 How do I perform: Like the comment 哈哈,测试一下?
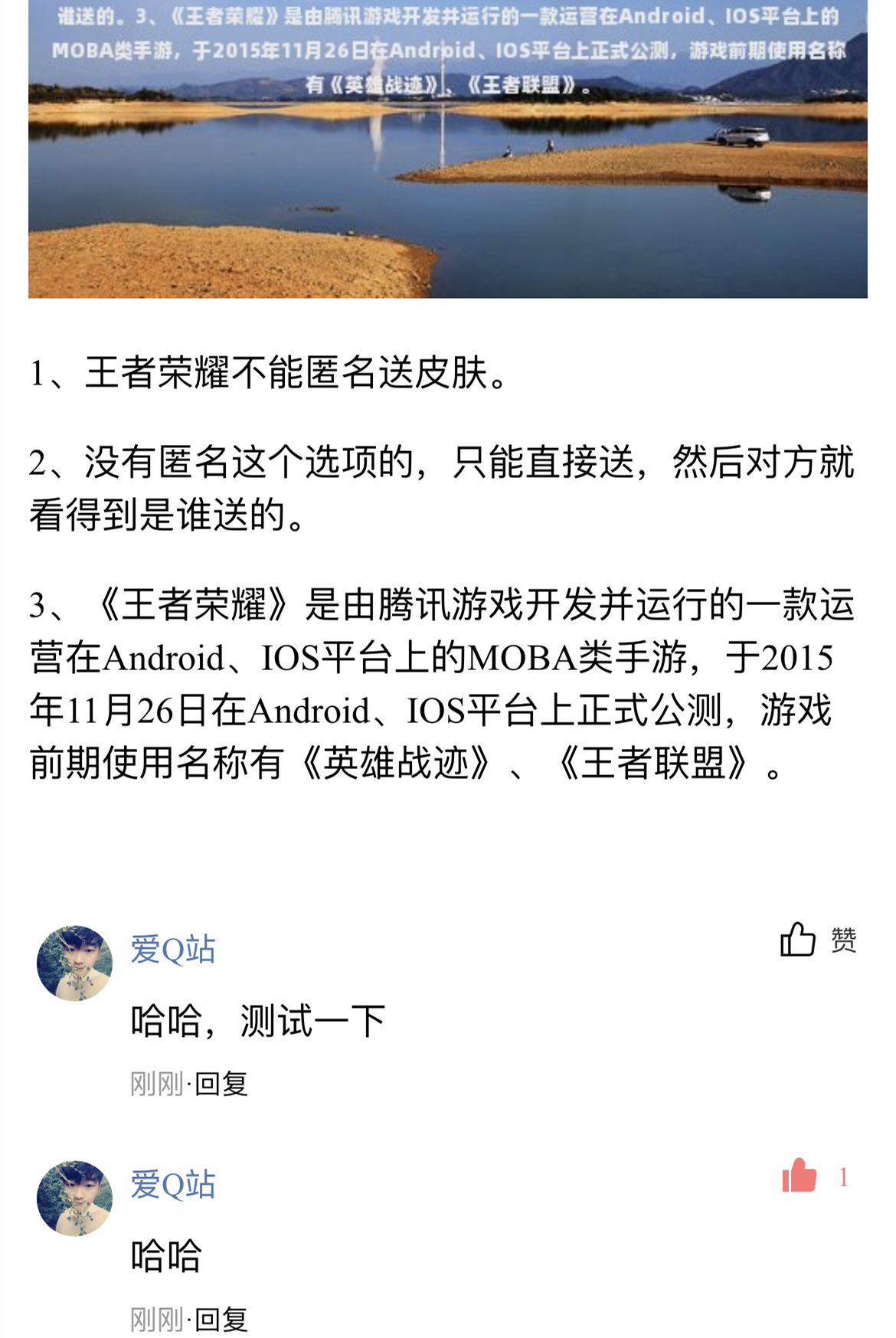[800, 939]
